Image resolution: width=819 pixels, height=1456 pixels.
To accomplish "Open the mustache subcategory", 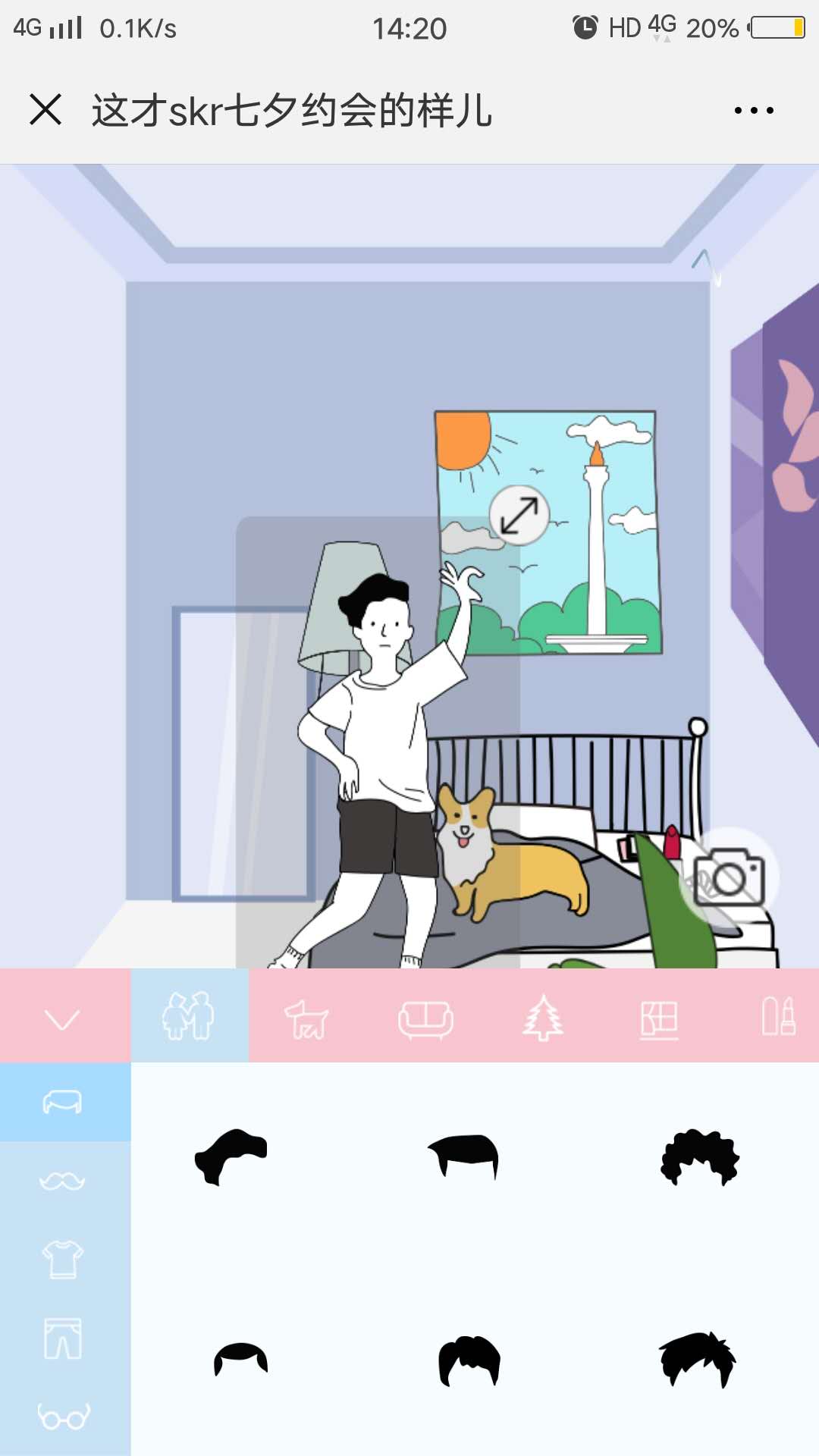I will coord(63,1181).
